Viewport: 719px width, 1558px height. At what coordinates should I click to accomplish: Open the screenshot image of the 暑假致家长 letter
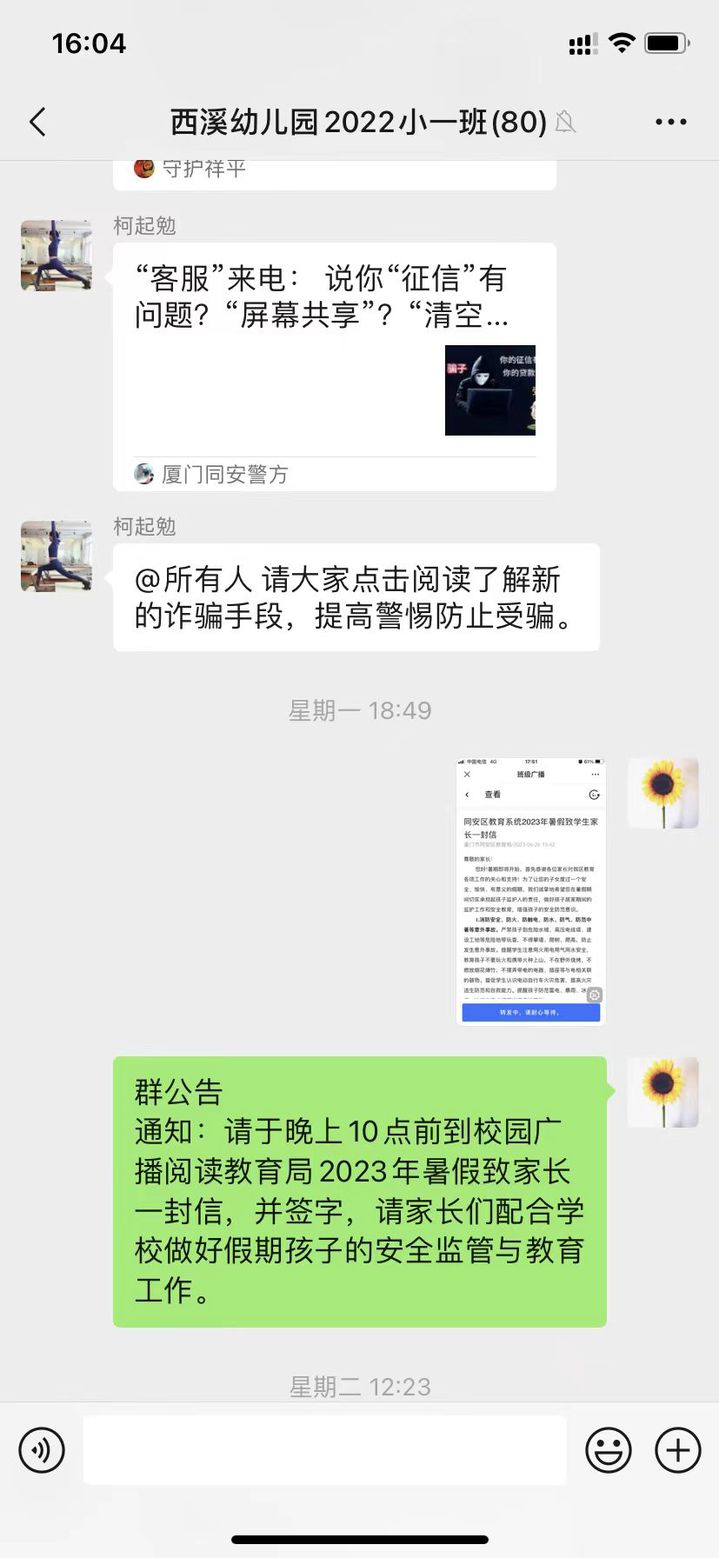tap(531, 890)
